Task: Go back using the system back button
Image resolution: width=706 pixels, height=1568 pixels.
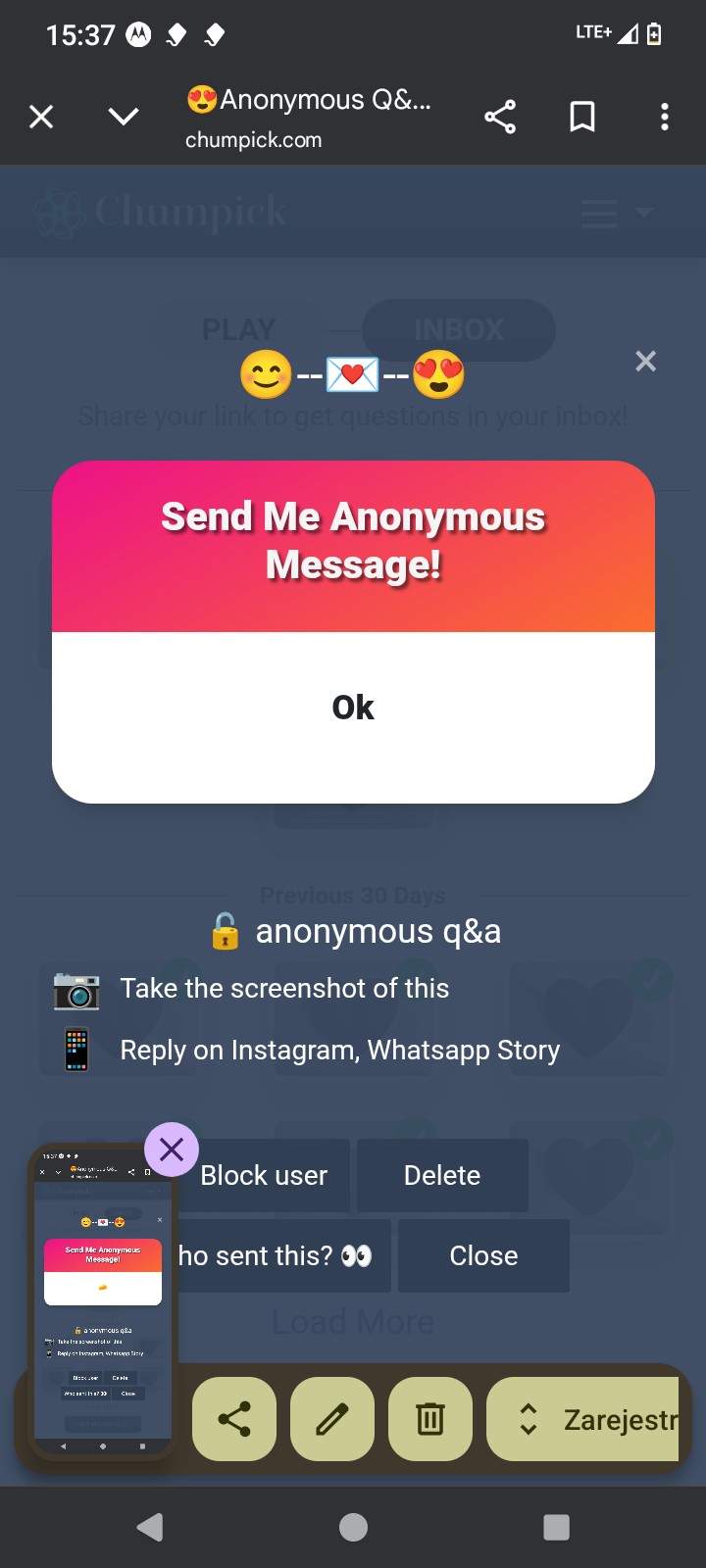Action: tap(150, 1527)
